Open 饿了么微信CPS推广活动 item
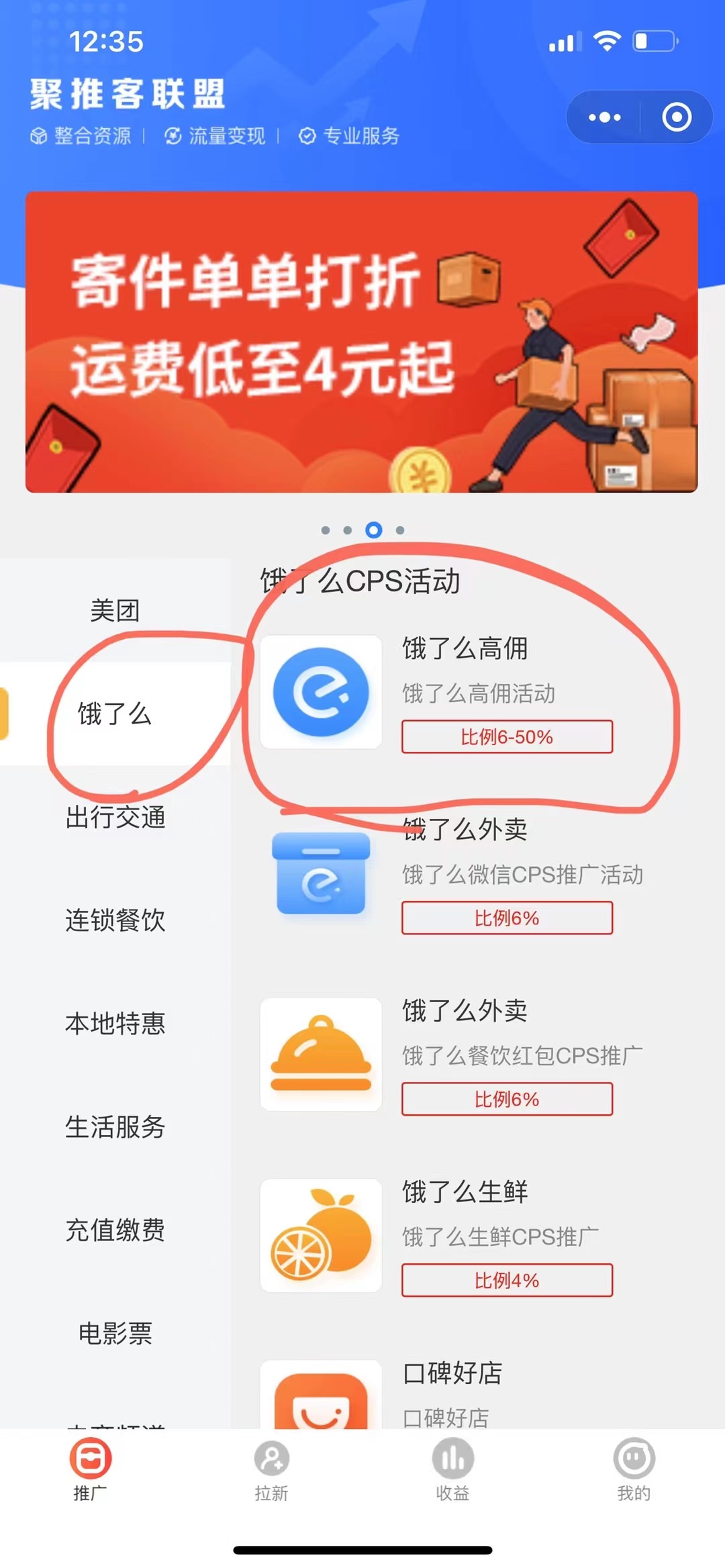Screen dimensions: 725x1568 click(x=463, y=874)
